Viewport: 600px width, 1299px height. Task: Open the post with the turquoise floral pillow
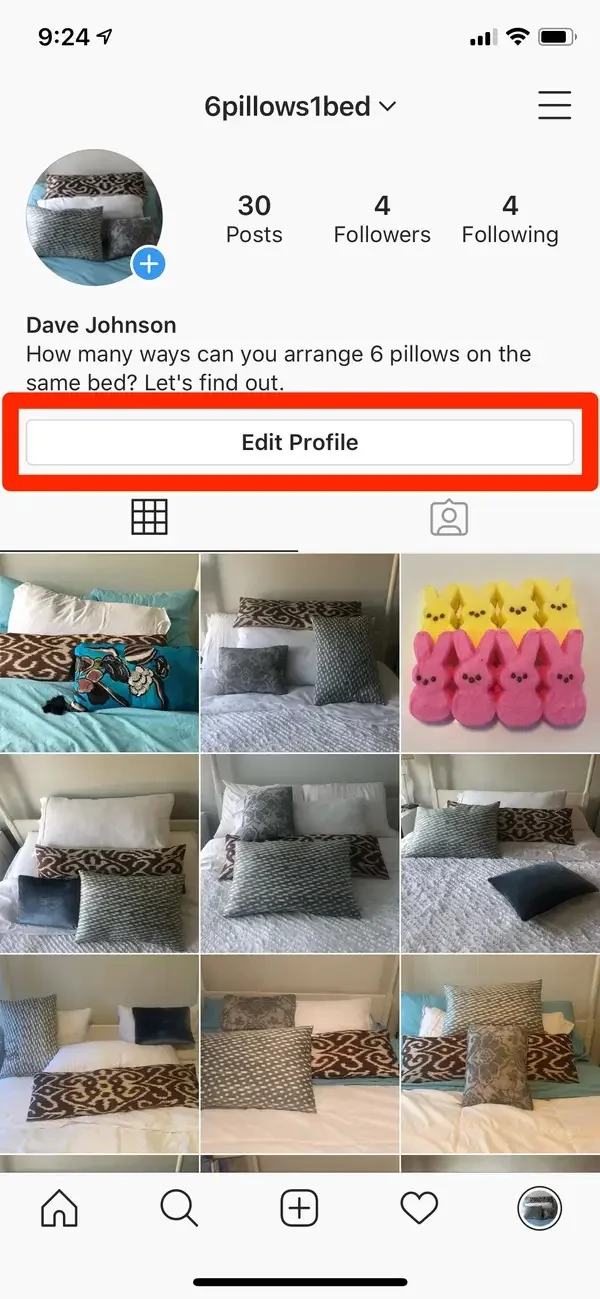click(99, 652)
